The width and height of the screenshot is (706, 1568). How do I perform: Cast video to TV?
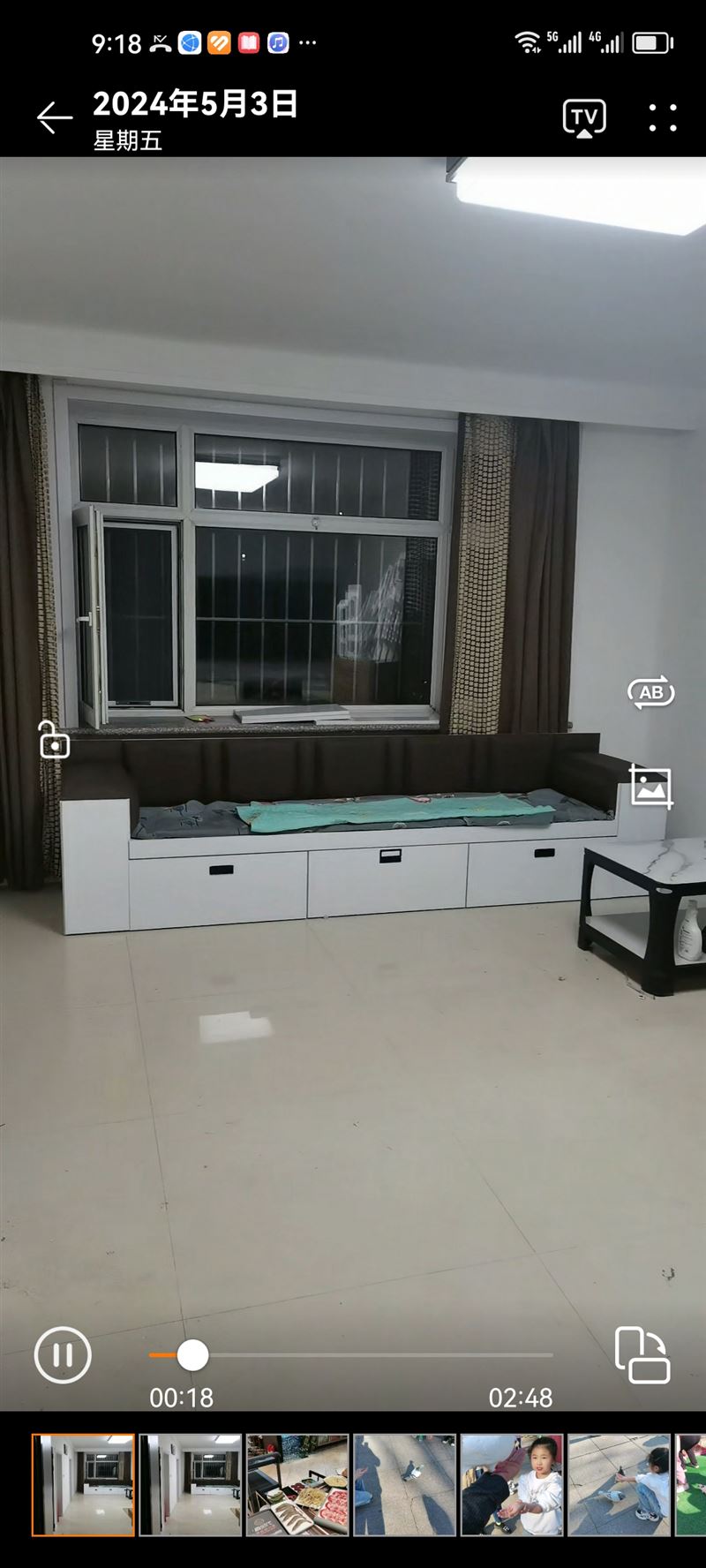584,117
